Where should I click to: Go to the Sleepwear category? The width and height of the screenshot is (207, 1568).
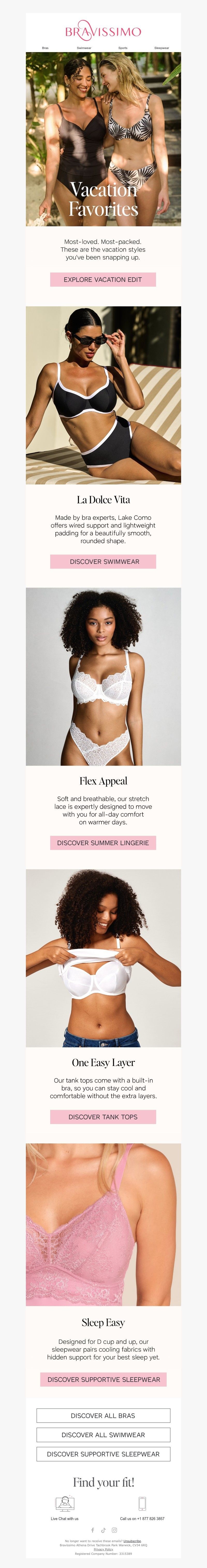[x=161, y=47]
